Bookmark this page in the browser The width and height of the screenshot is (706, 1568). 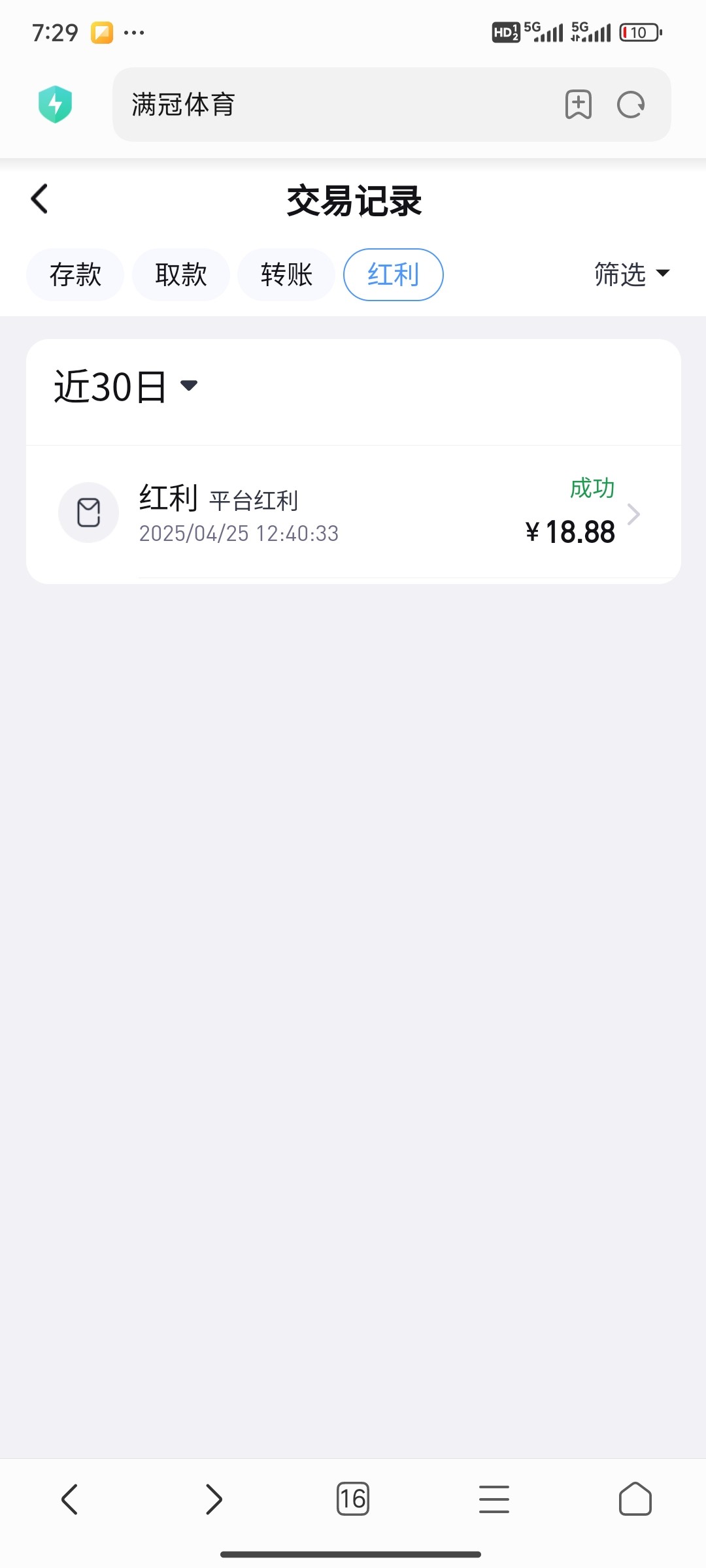click(x=579, y=105)
